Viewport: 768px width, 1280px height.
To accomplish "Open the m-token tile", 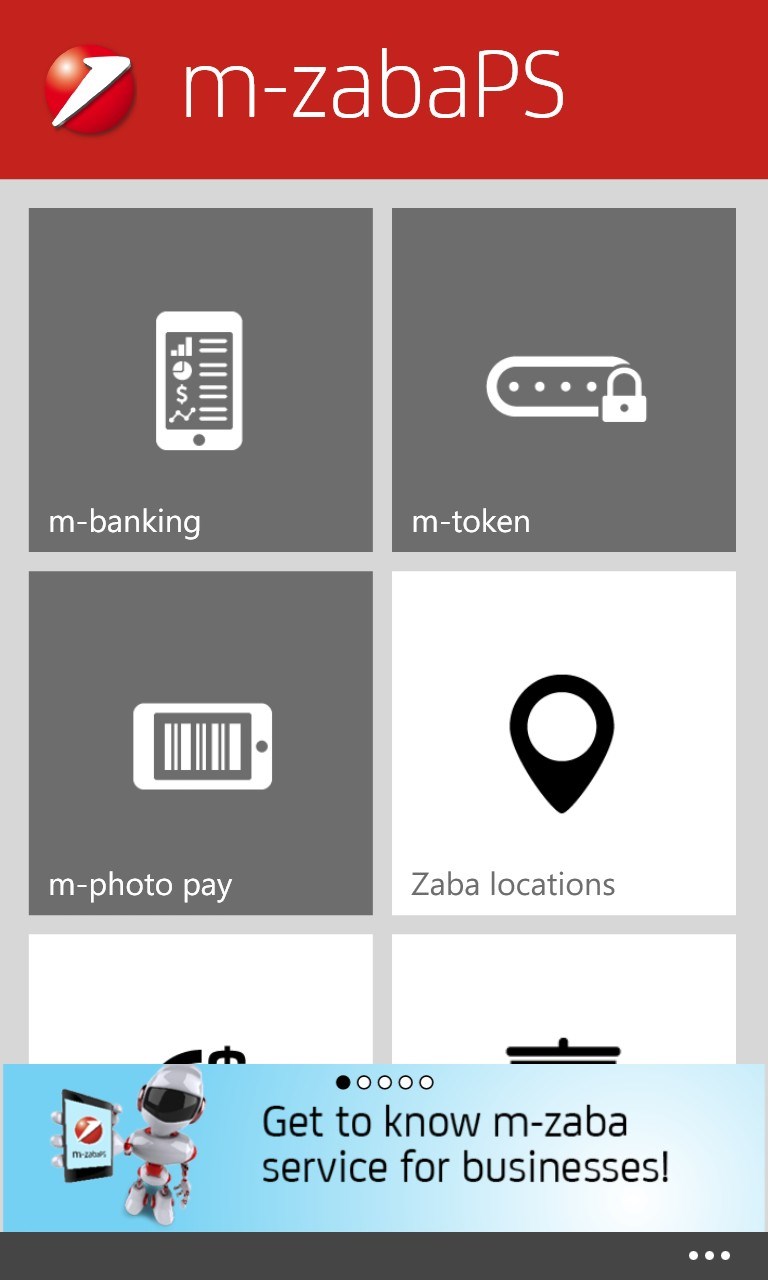I will tap(564, 380).
